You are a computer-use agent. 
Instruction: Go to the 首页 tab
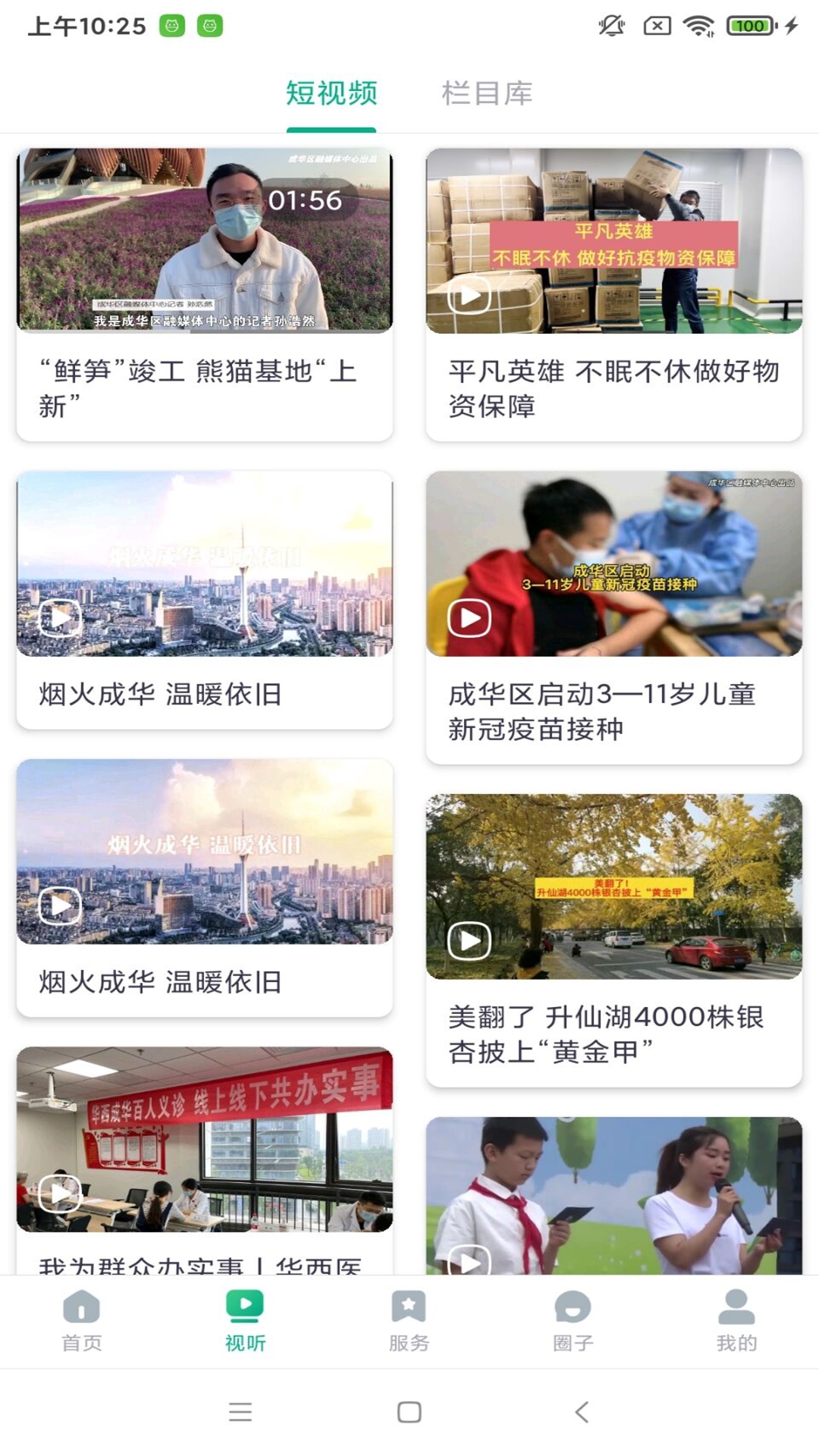point(82,1321)
